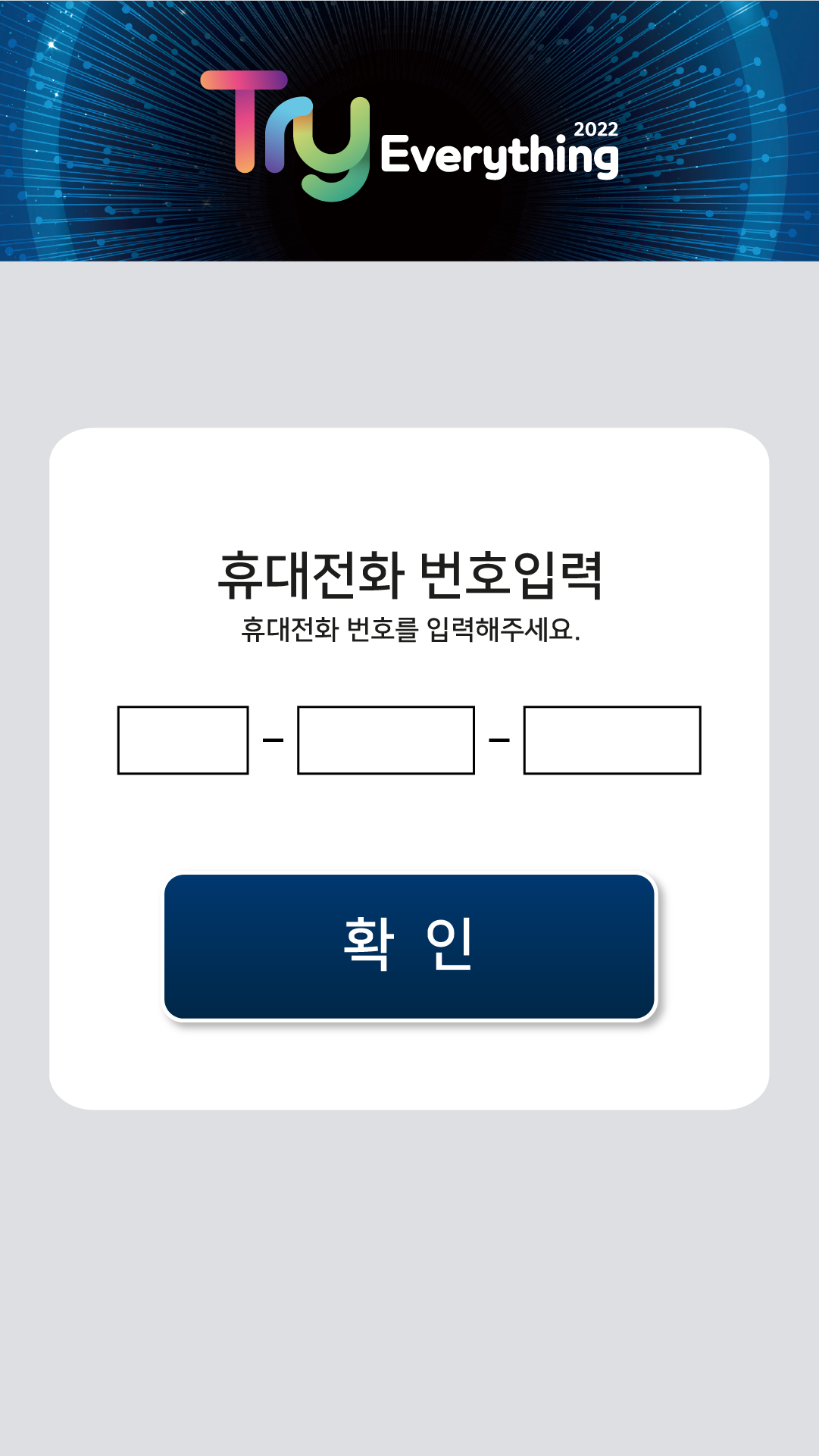Focus the last phone number field
The image size is (819, 1456).
(612, 740)
